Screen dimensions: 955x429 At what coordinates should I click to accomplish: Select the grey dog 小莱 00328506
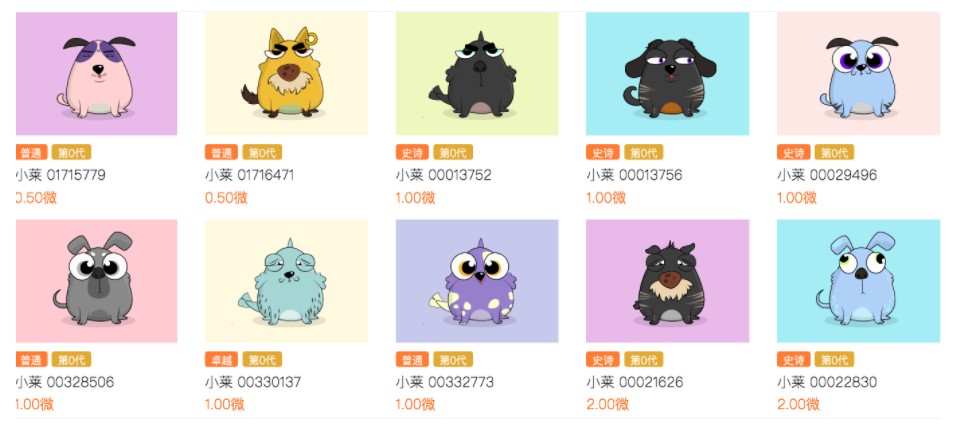click(97, 281)
